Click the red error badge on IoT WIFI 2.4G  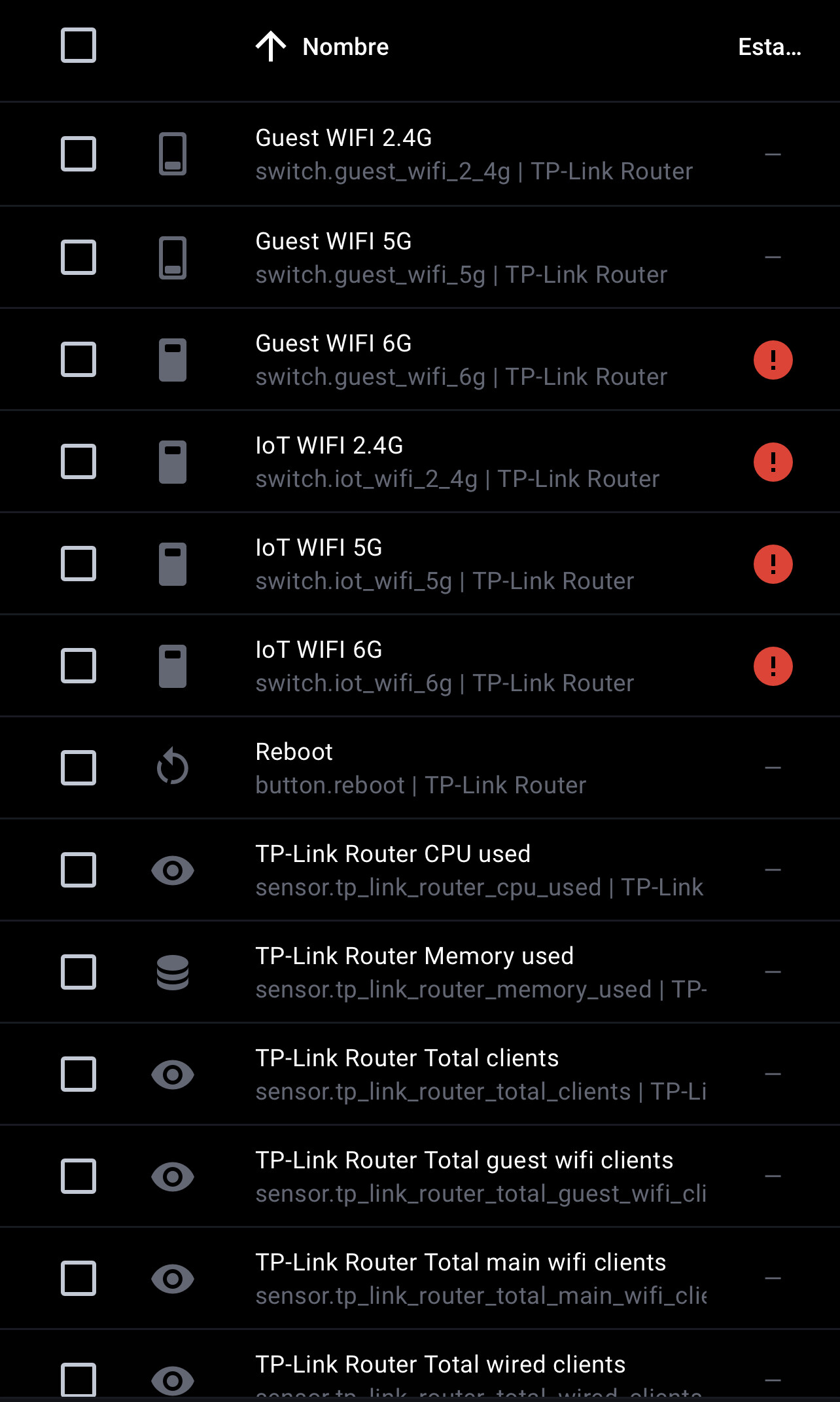tap(773, 461)
